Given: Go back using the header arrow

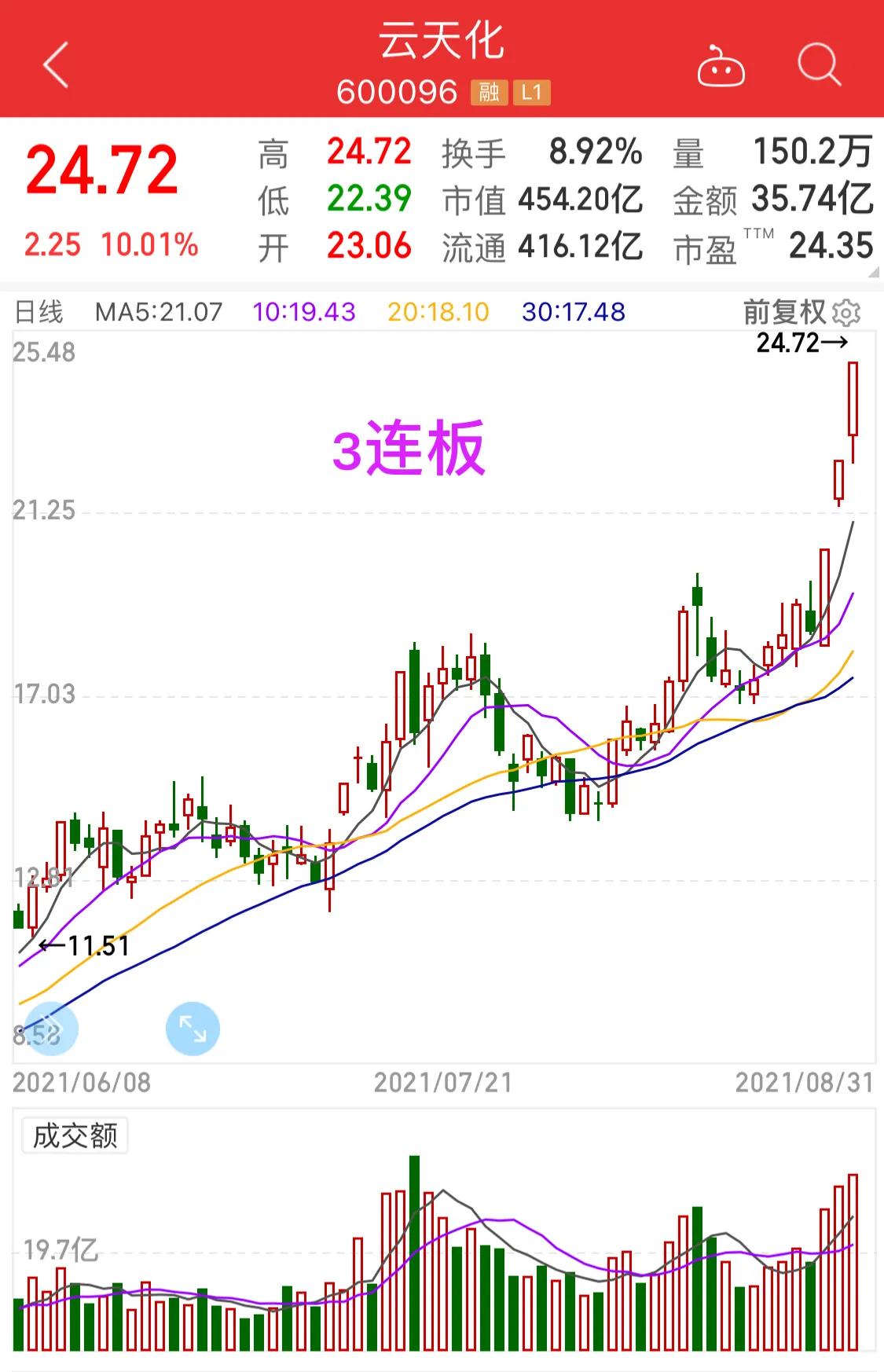Looking at the screenshot, I should click(x=56, y=64).
